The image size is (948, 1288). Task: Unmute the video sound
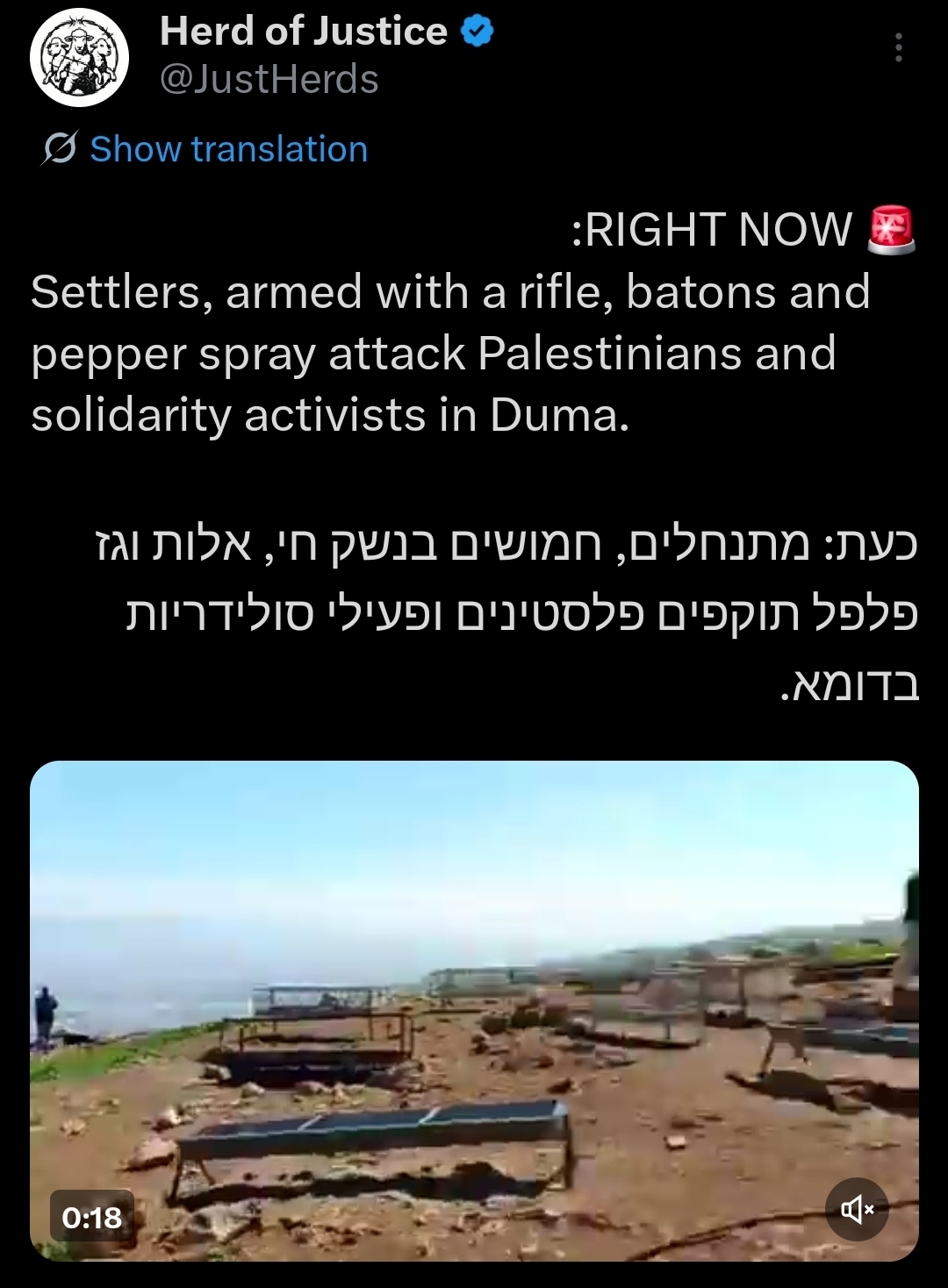pyautogui.click(x=858, y=1210)
